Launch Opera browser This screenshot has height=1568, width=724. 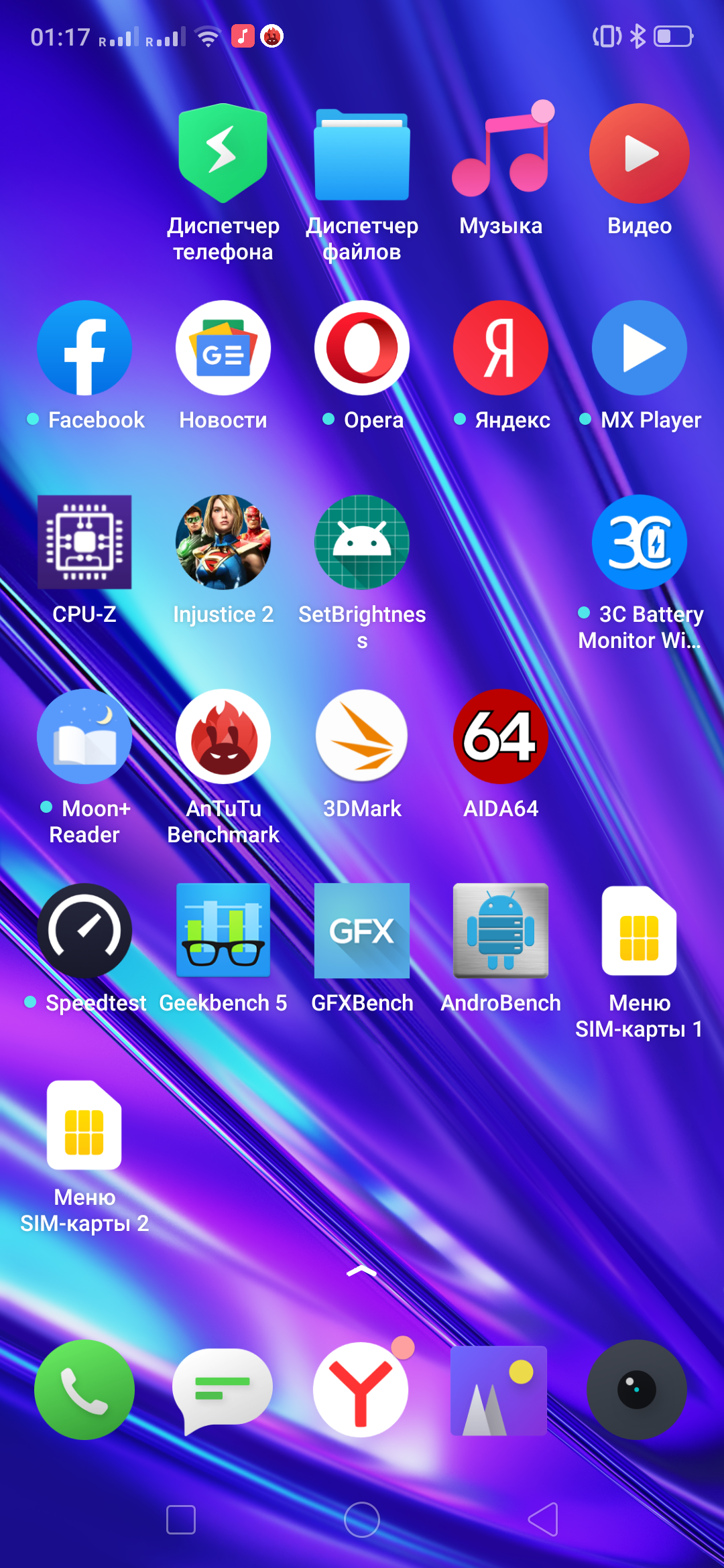[x=362, y=348]
